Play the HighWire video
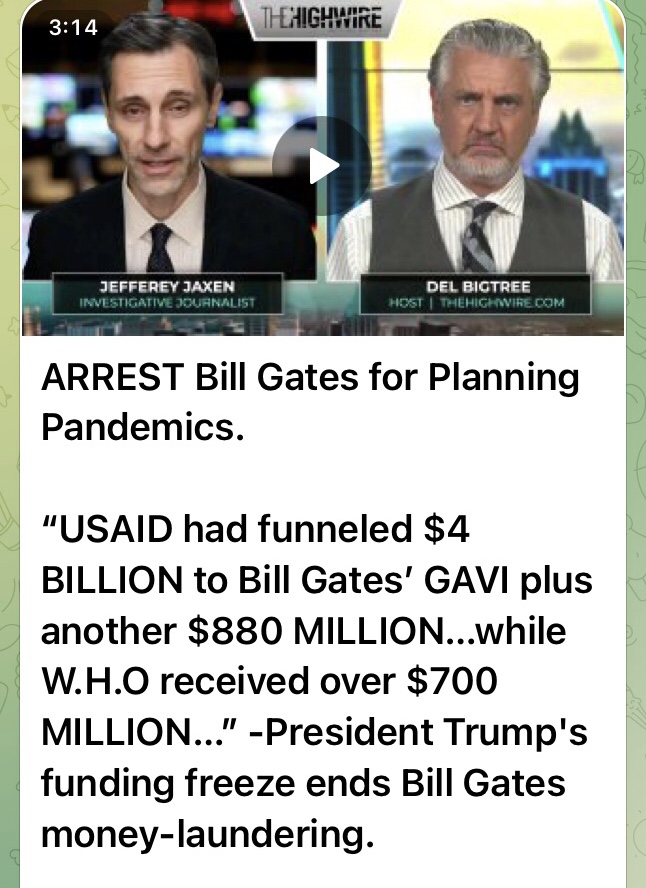Screen dimensions: 646x888 click(x=322, y=166)
